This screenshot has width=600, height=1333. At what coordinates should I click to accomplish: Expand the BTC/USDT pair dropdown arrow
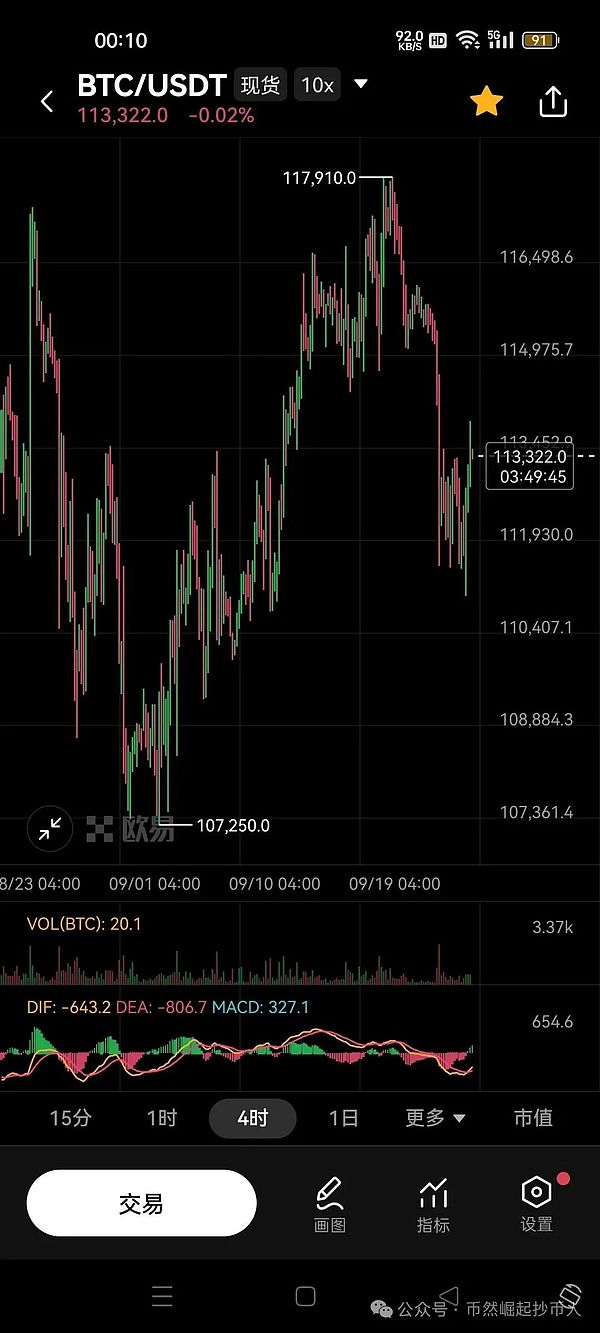click(x=361, y=84)
